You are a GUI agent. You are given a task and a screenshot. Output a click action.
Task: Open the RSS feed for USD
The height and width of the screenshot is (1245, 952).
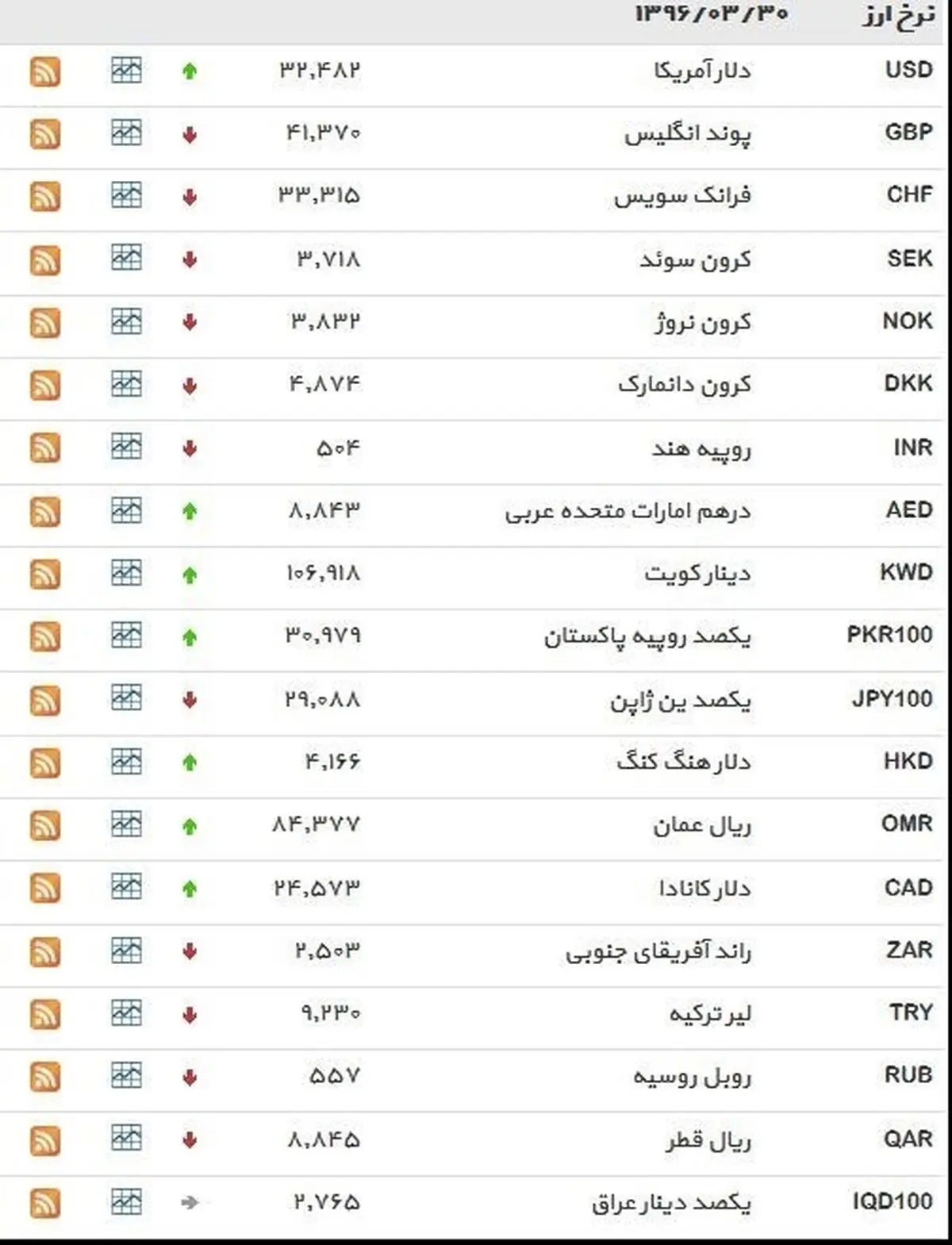[45, 71]
